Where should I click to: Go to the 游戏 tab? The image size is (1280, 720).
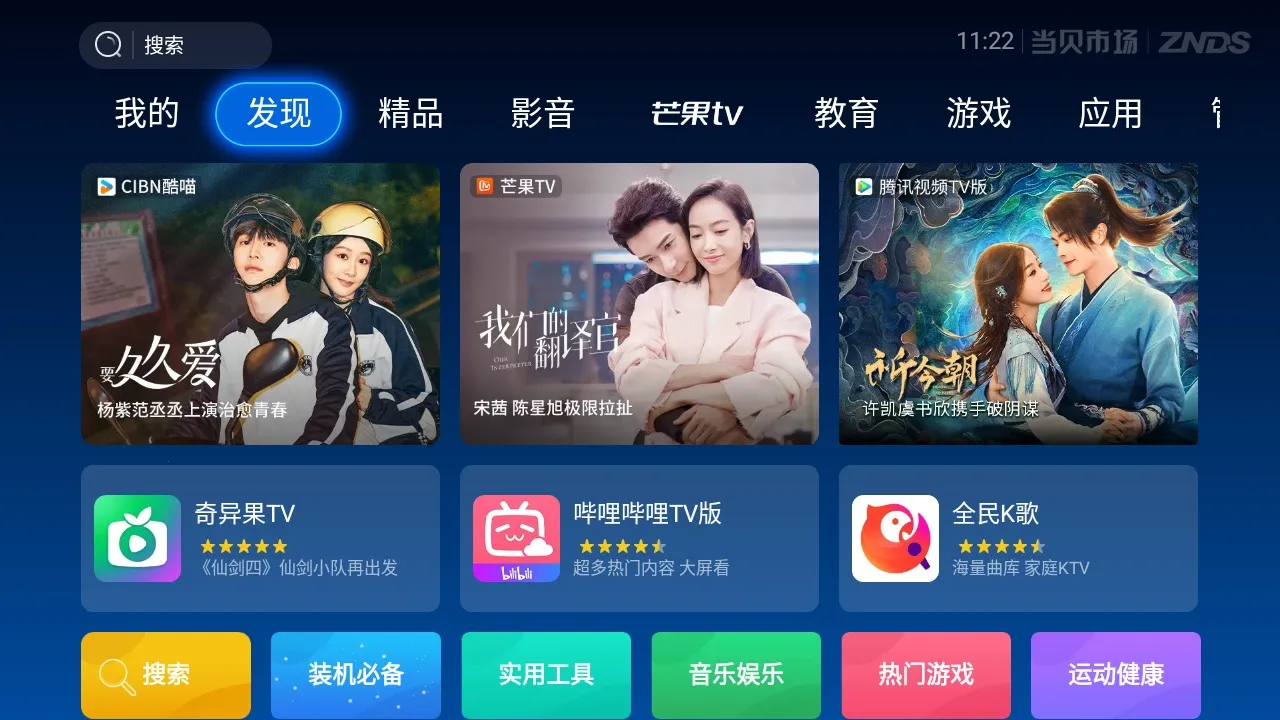coord(978,114)
